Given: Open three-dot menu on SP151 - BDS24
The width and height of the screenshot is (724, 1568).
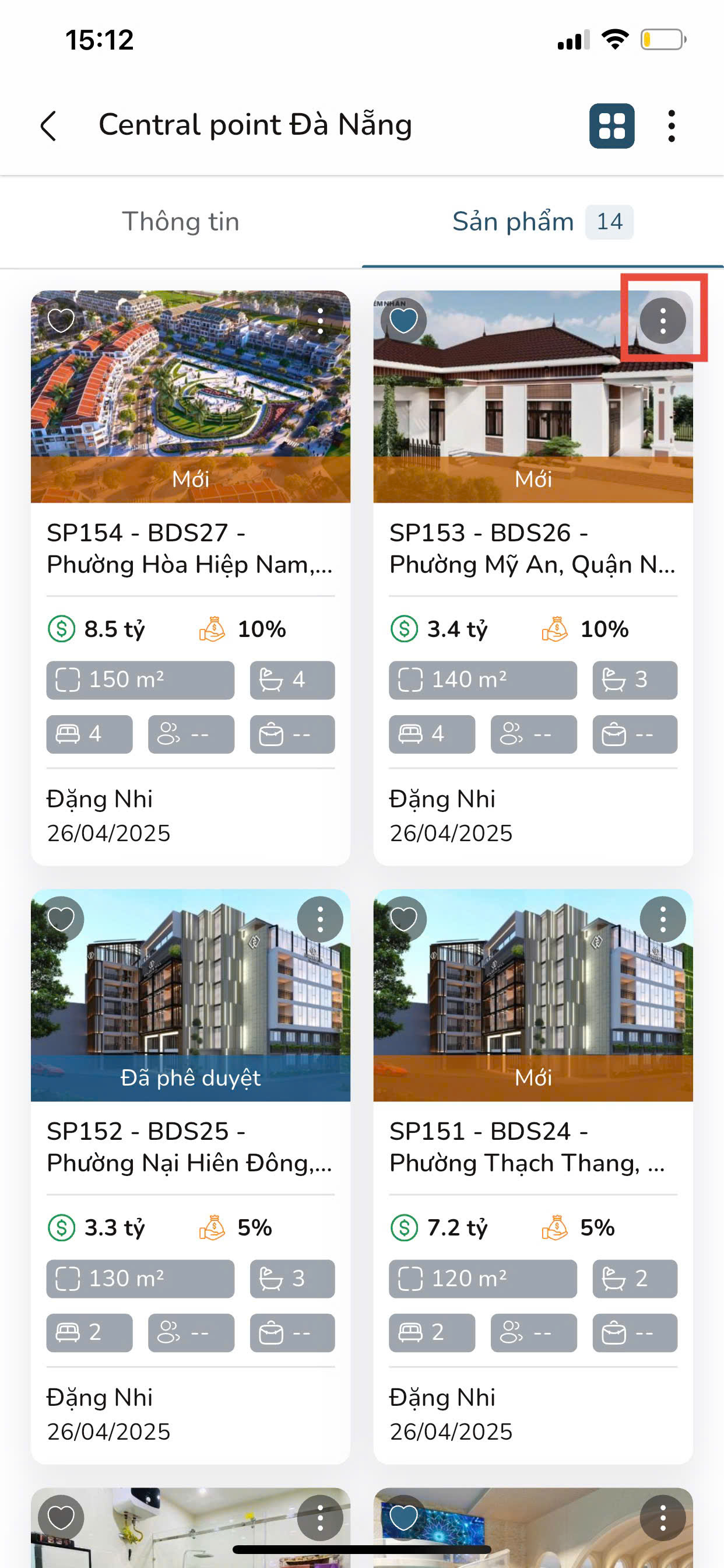Looking at the screenshot, I should coord(663,919).
